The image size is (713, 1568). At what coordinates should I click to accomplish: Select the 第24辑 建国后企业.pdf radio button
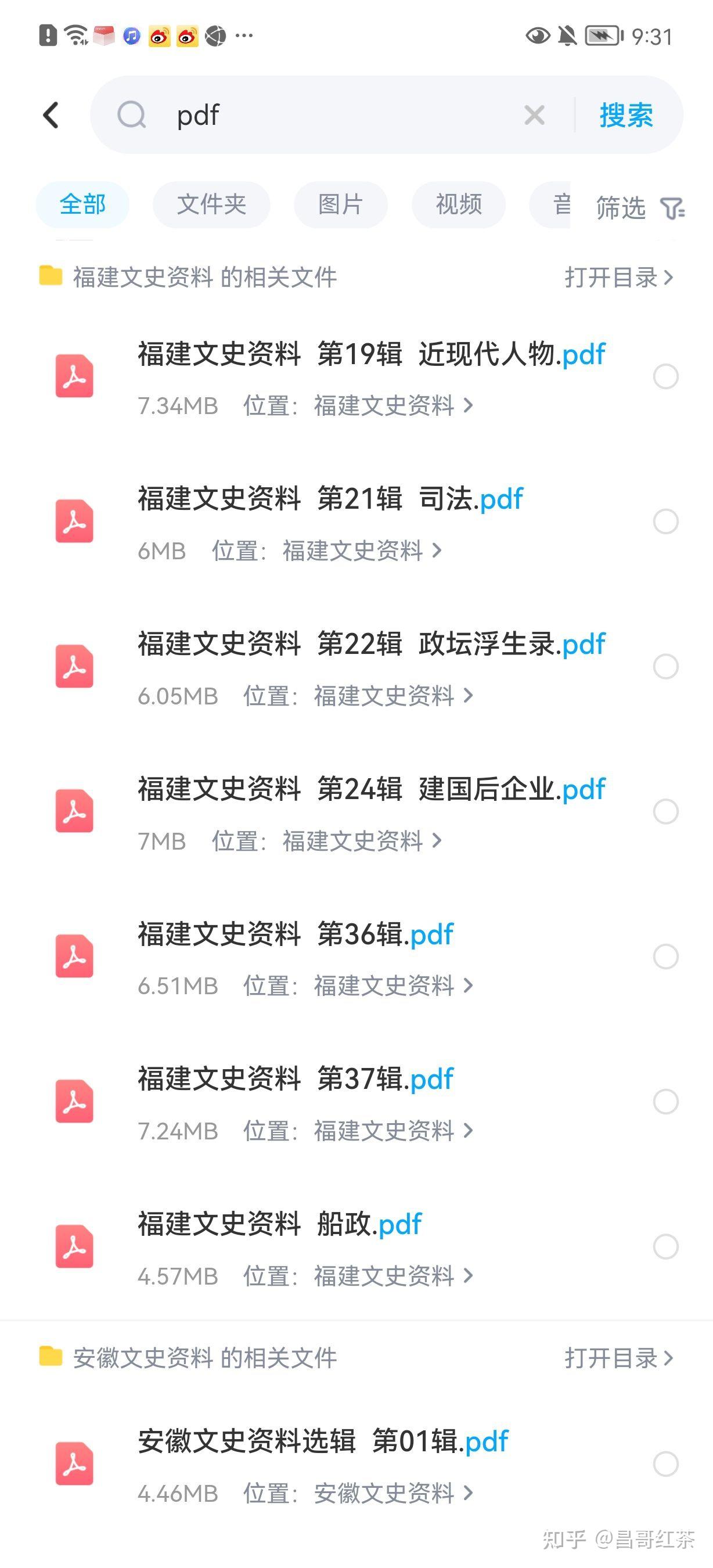tap(665, 811)
